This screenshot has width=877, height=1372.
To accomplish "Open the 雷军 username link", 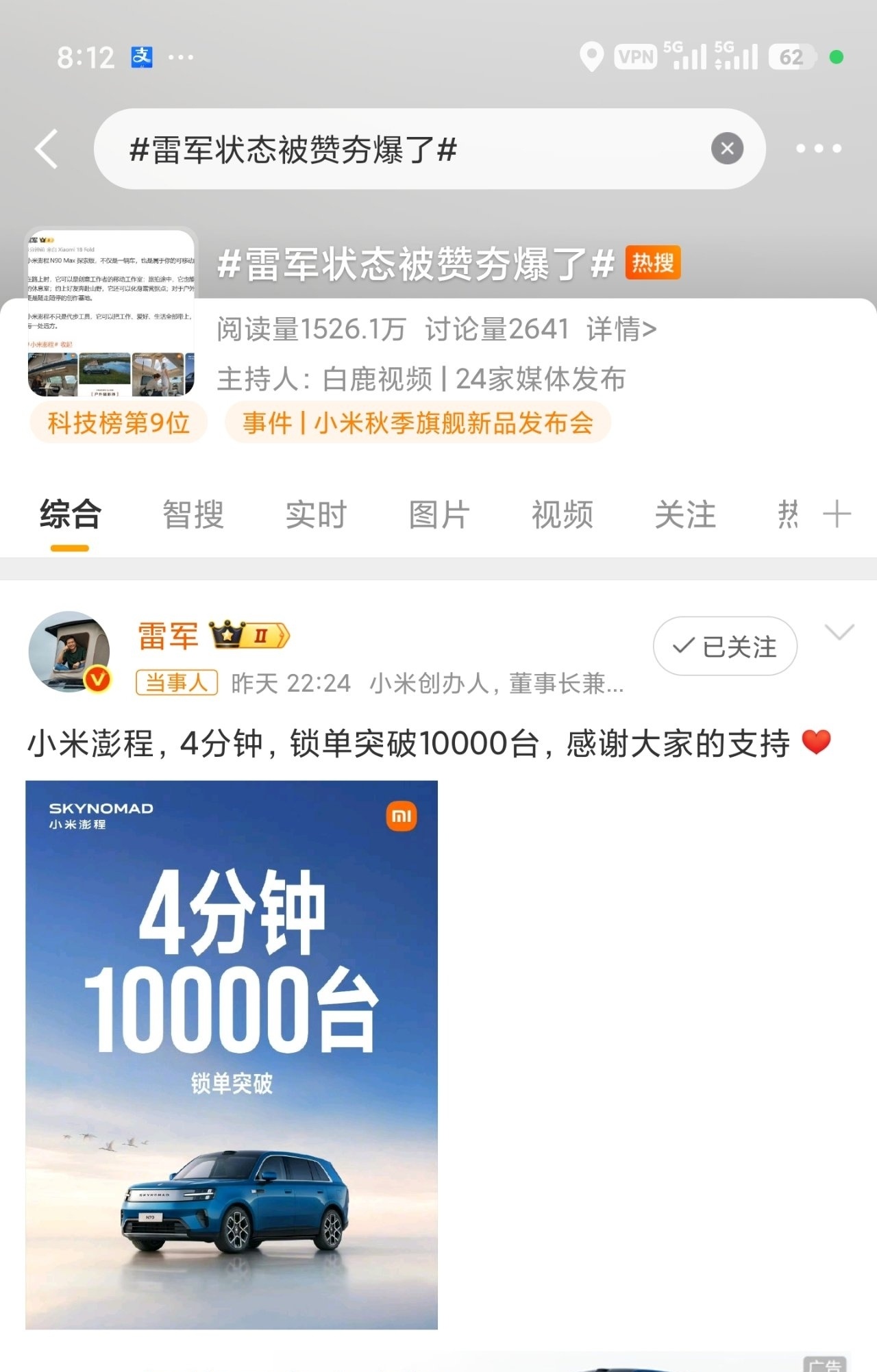I will tap(168, 636).
